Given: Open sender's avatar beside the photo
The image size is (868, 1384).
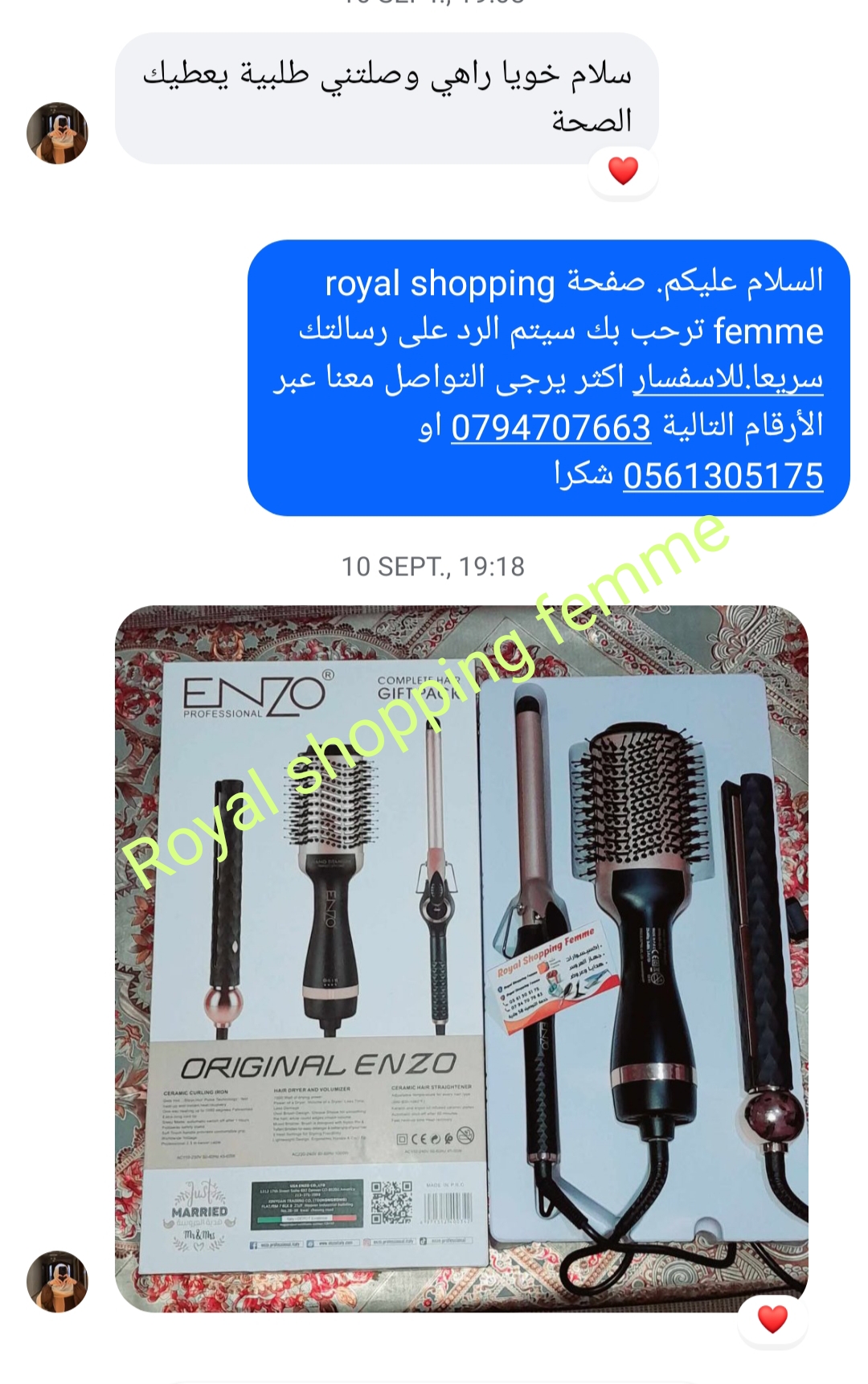Looking at the screenshot, I should [57, 1282].
